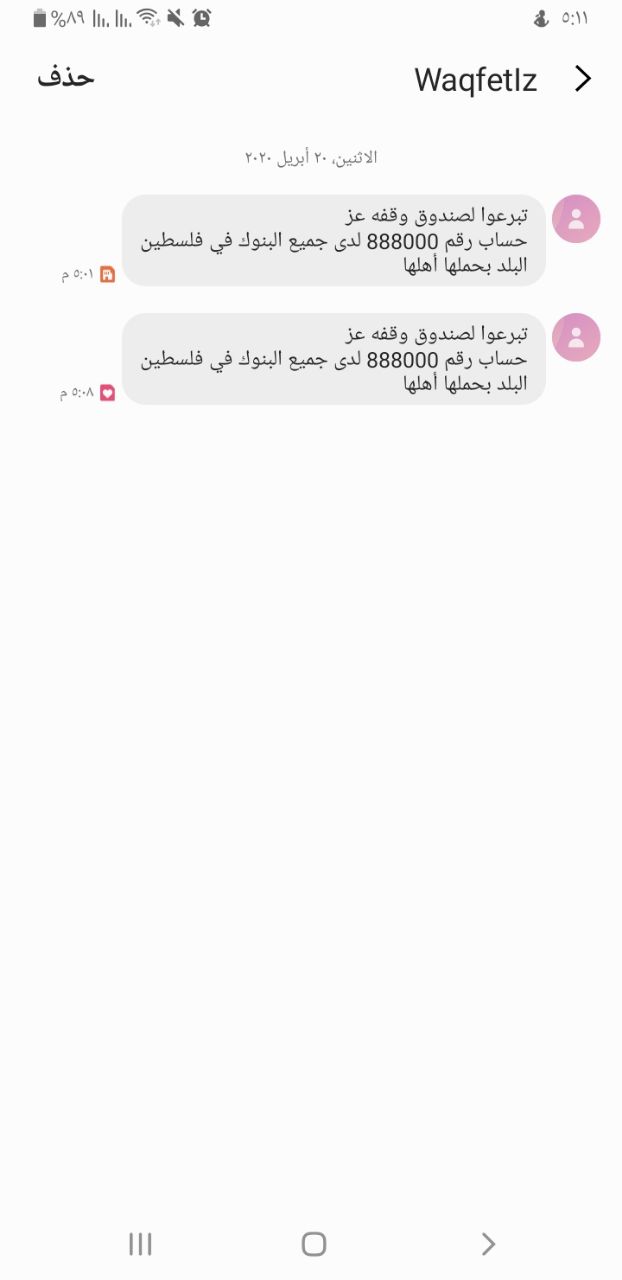
Task: Go to the home screen
Action: pyautogui.click(x=314, y=1243)
